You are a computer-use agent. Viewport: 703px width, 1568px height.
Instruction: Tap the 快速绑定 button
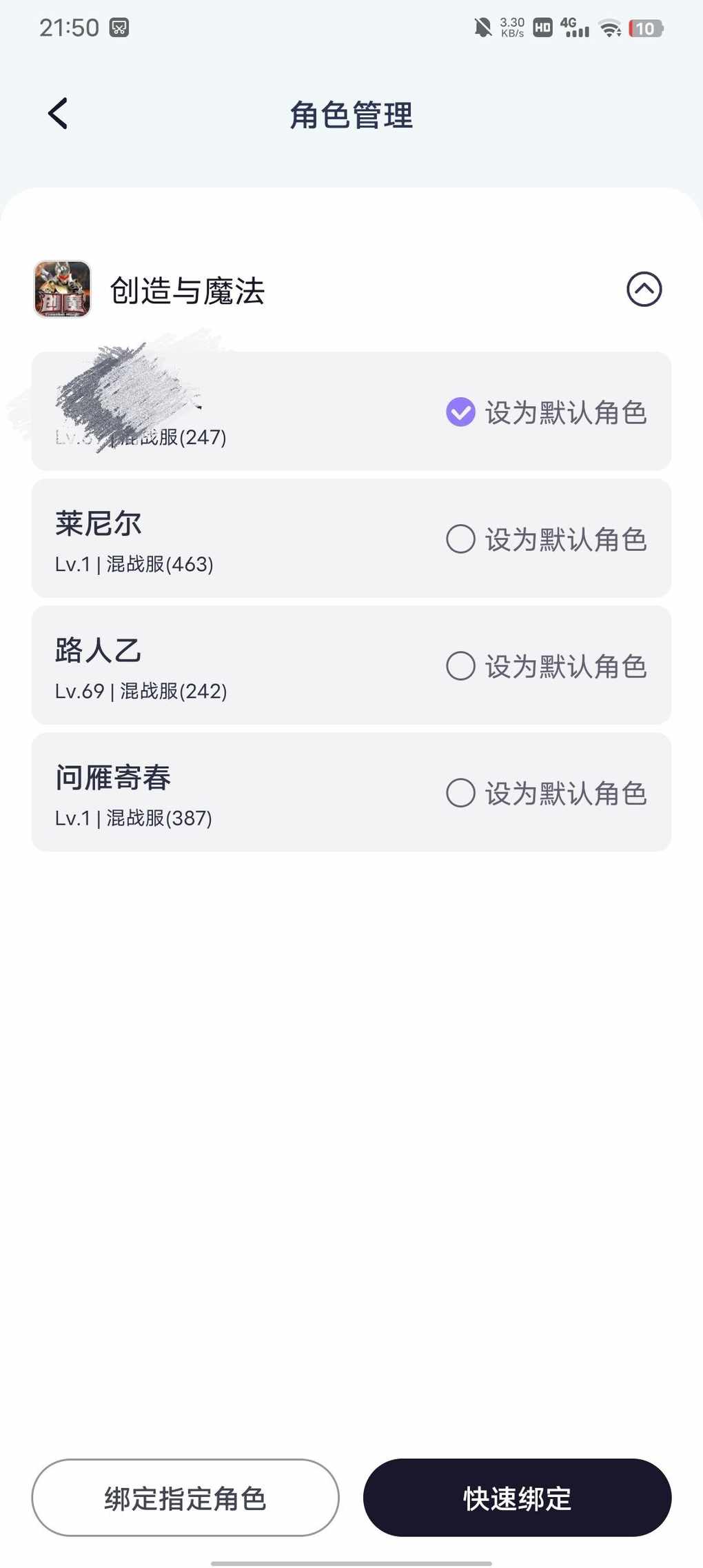click(517, 1498)
